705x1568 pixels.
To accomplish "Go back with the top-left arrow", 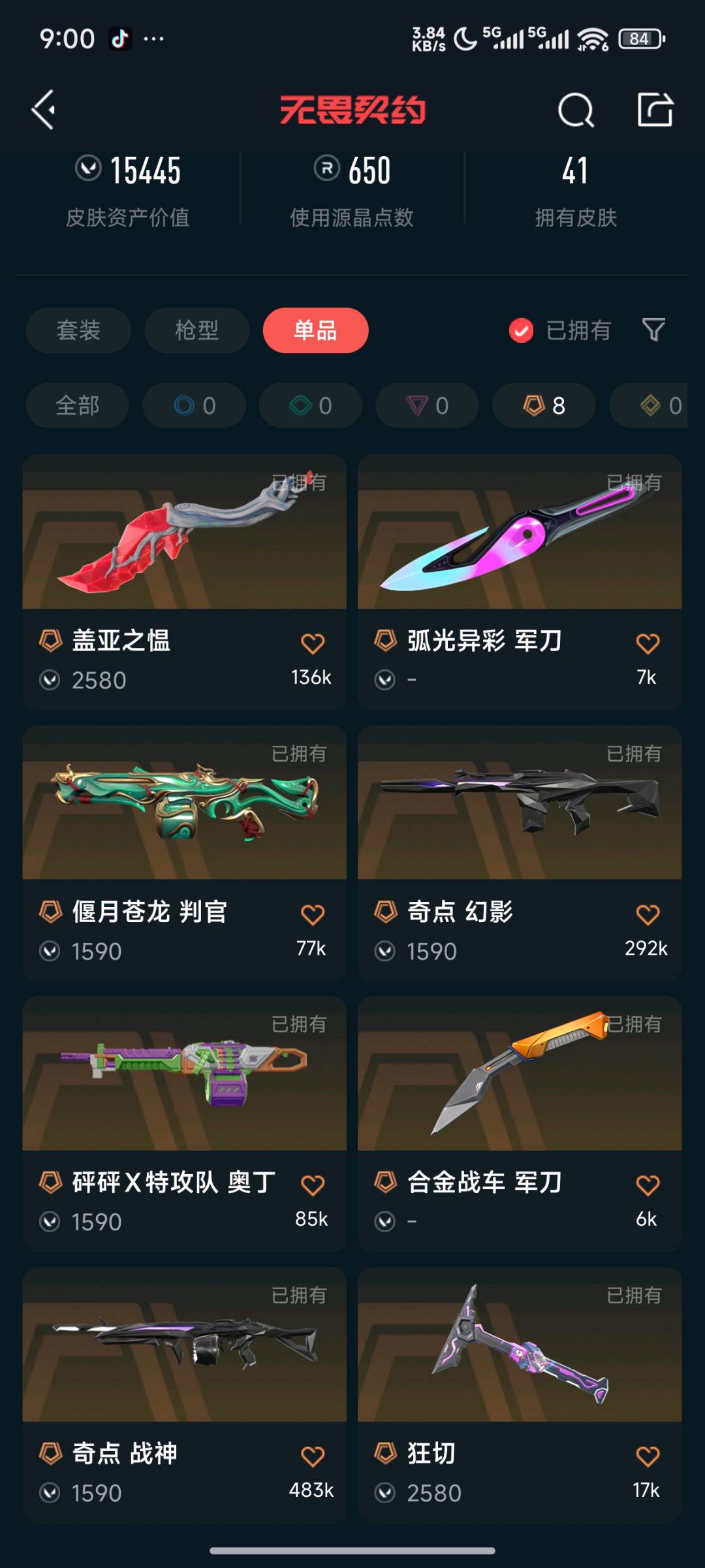I will coord(44,110).
